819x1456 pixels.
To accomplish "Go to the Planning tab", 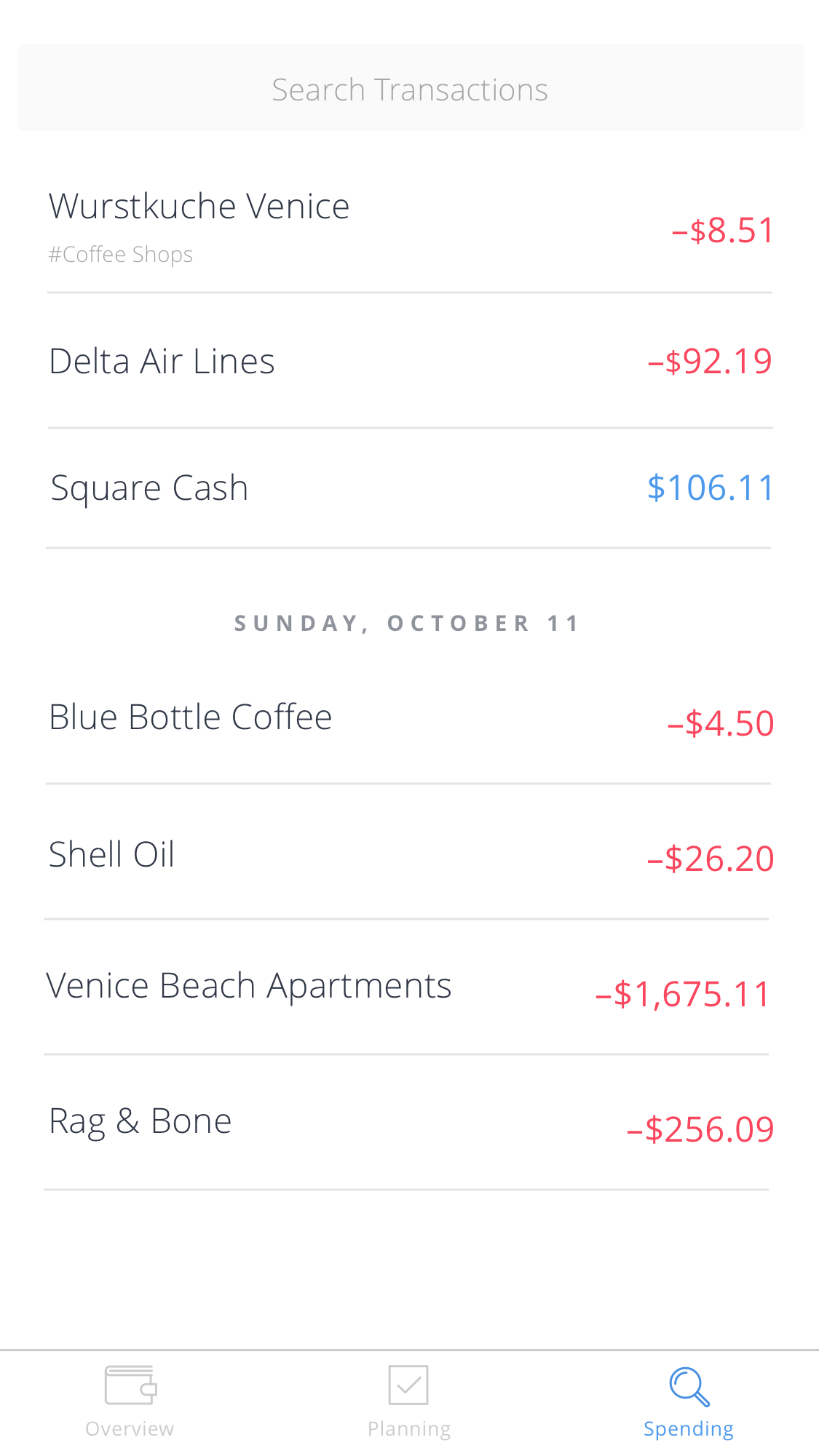I will pos(409,1402).
